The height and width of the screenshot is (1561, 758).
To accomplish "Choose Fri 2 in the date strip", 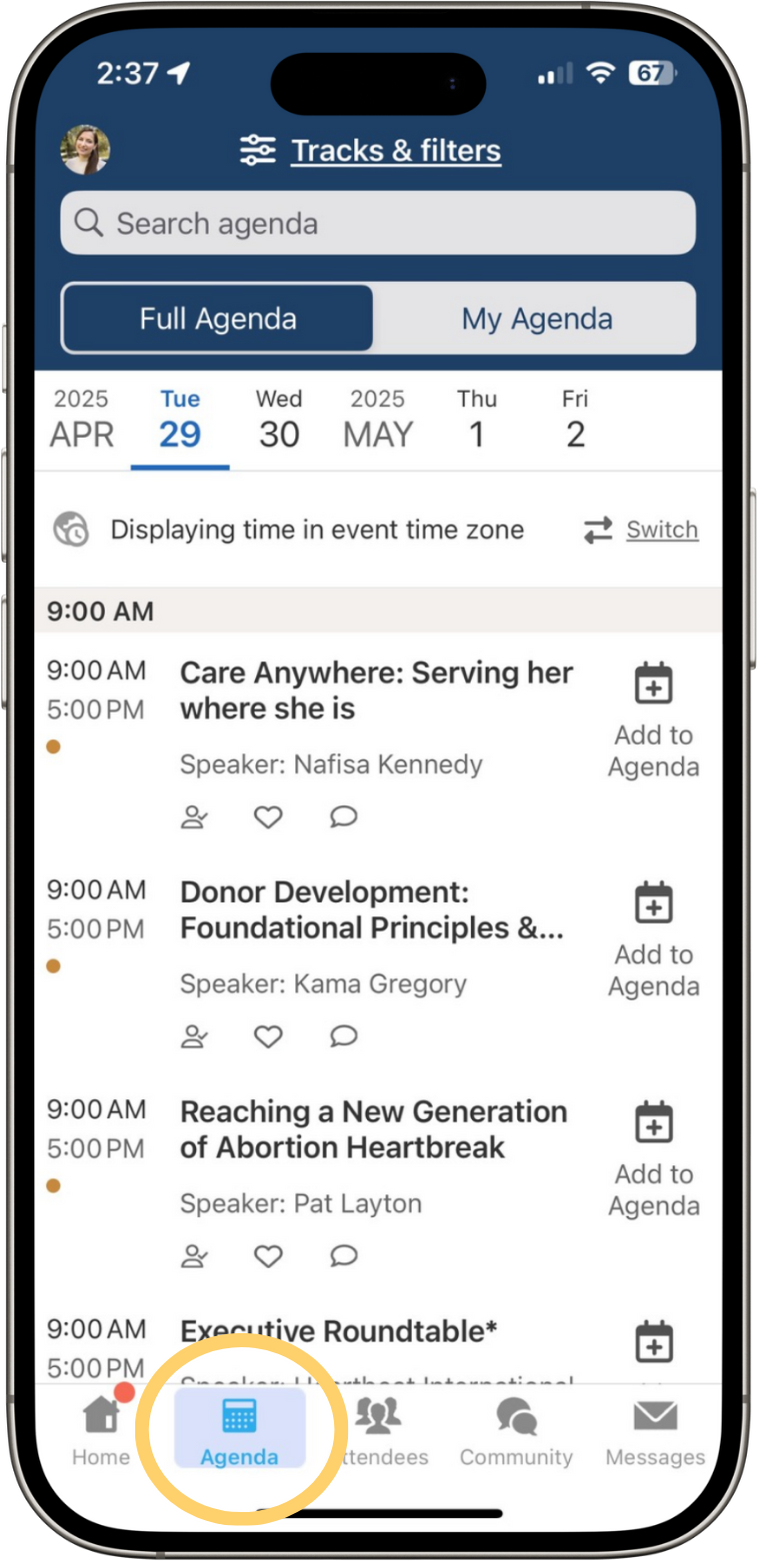I will pos(575,420).
